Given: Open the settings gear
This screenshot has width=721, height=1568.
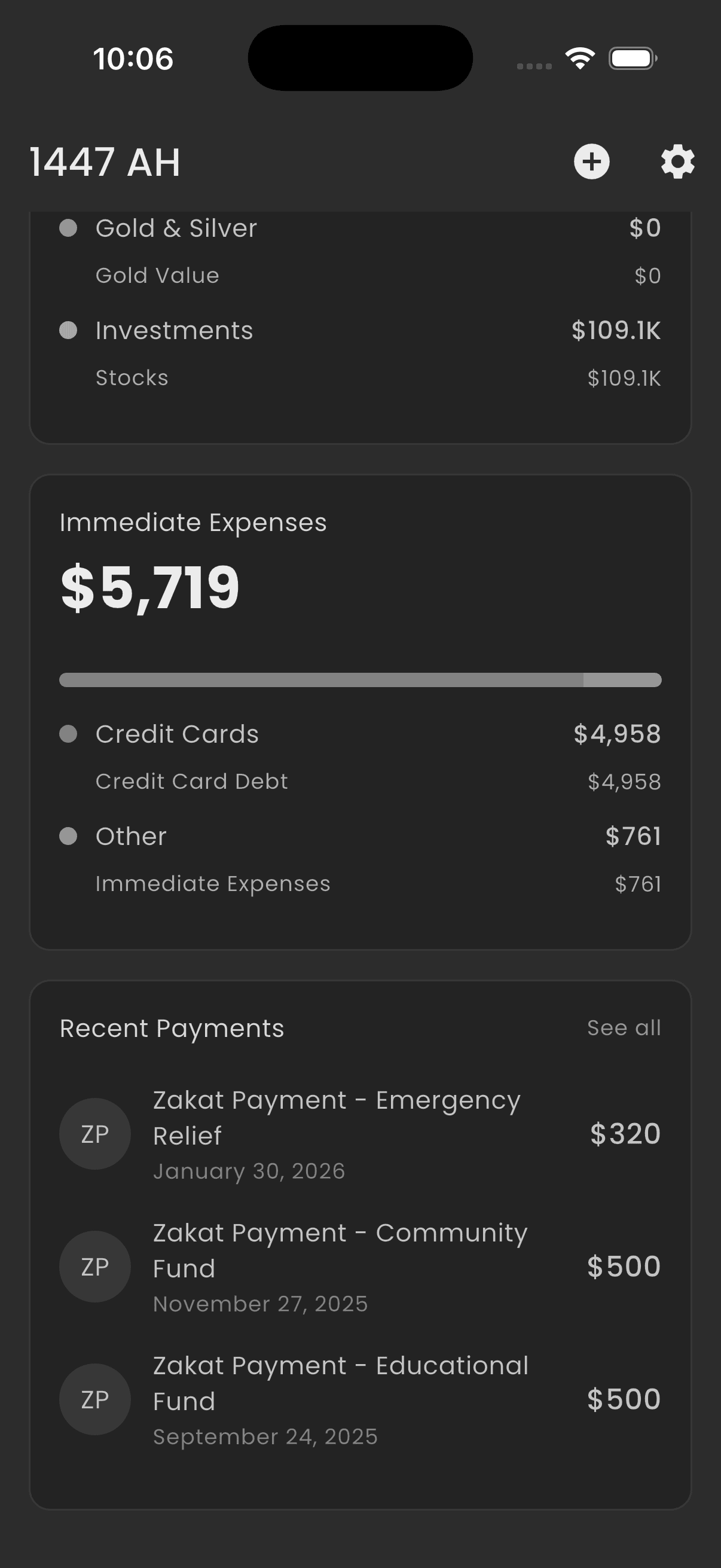Looking at the screenshot, I should point(677,162).
